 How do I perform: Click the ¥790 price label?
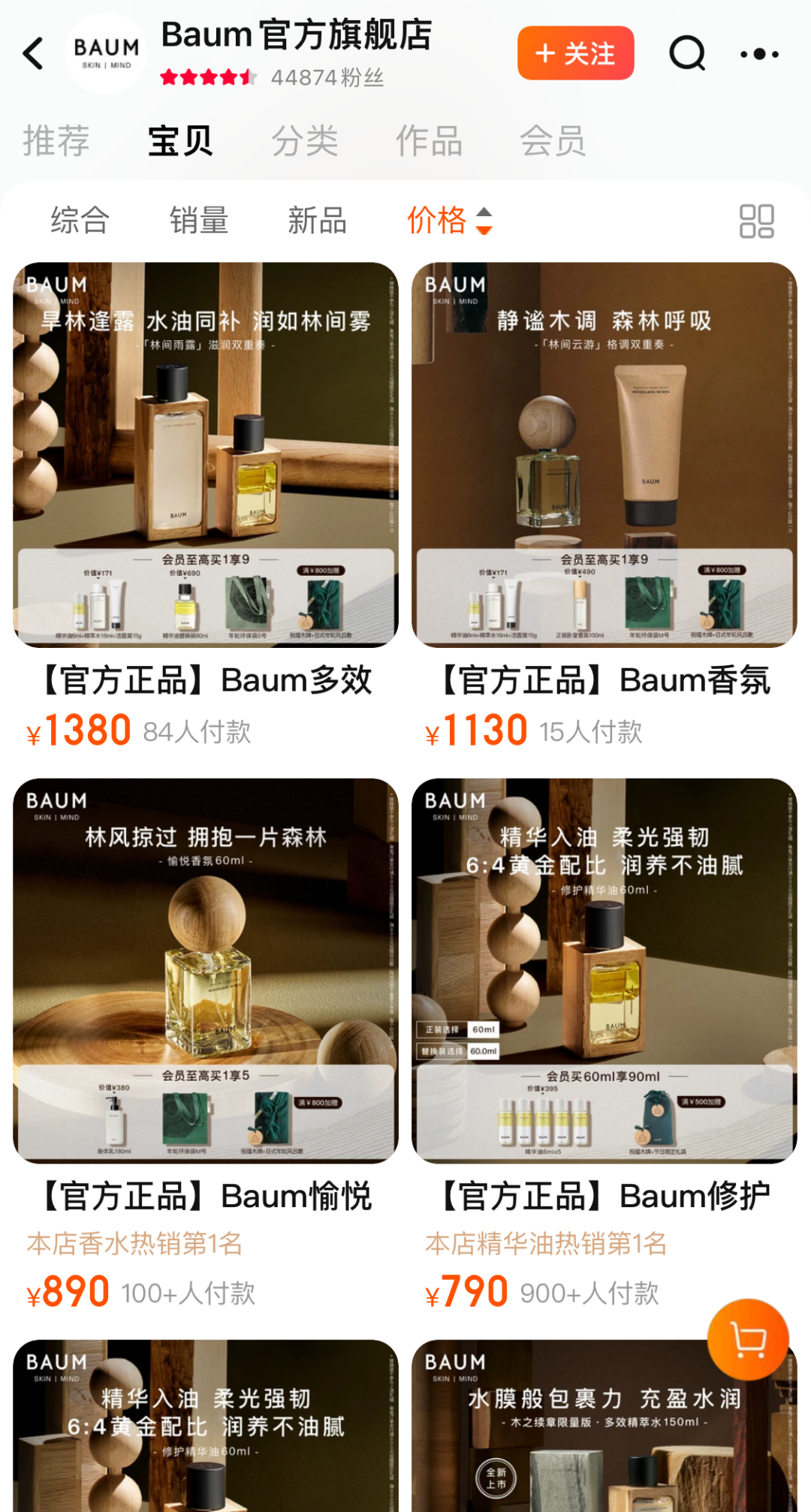coord(471,1289)
